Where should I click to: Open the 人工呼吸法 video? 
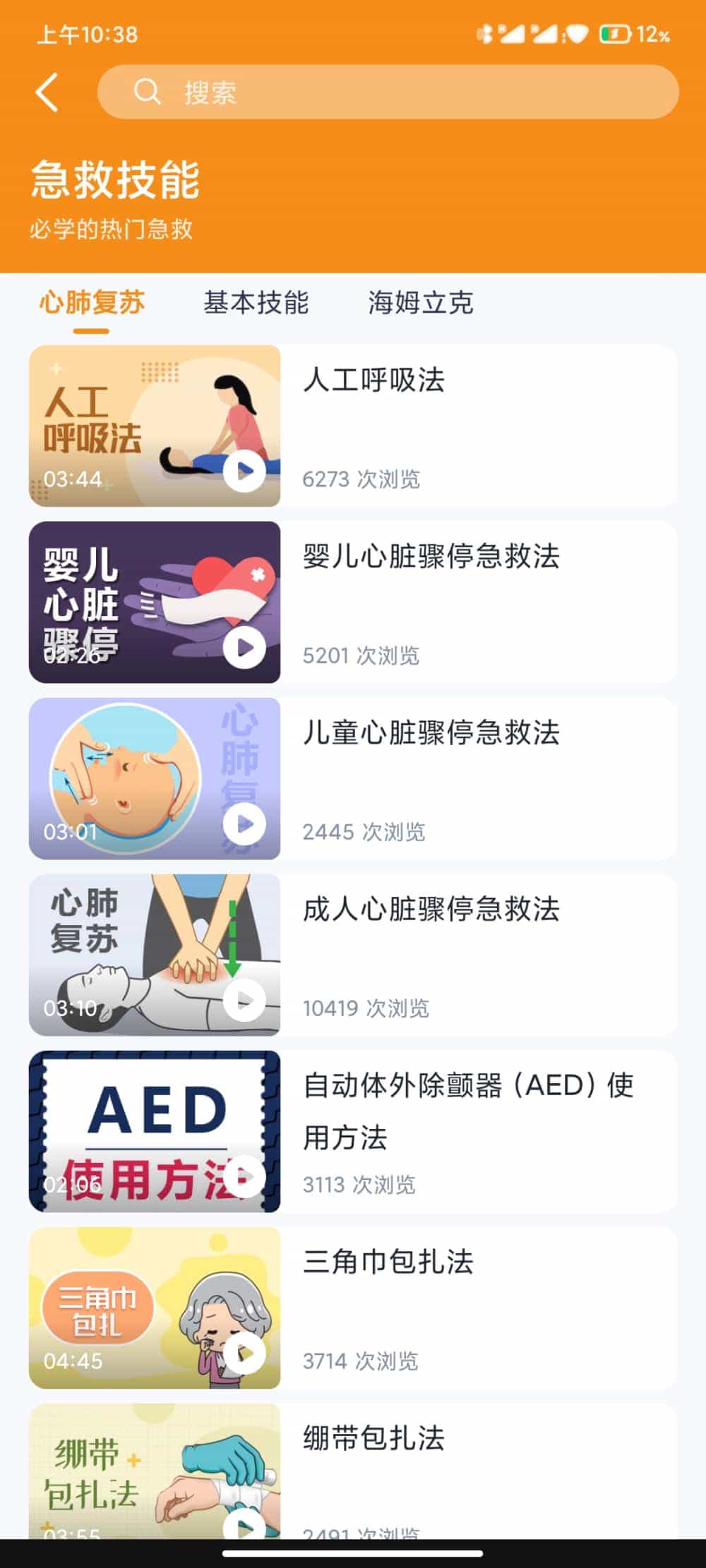353,426
